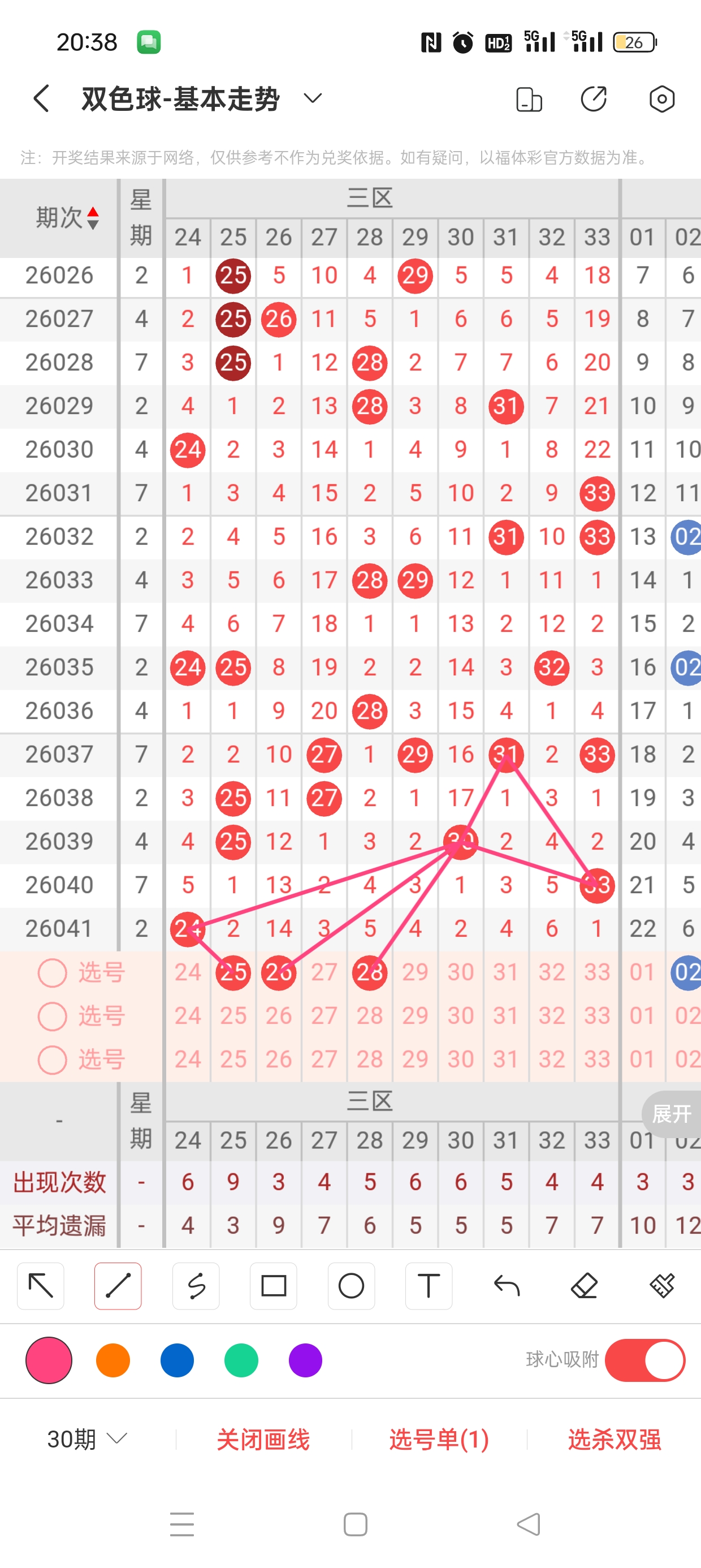The width and height of the screenshot is (701, 1568).
Task: Undo the last drawn line
Action: [507, 1286]
